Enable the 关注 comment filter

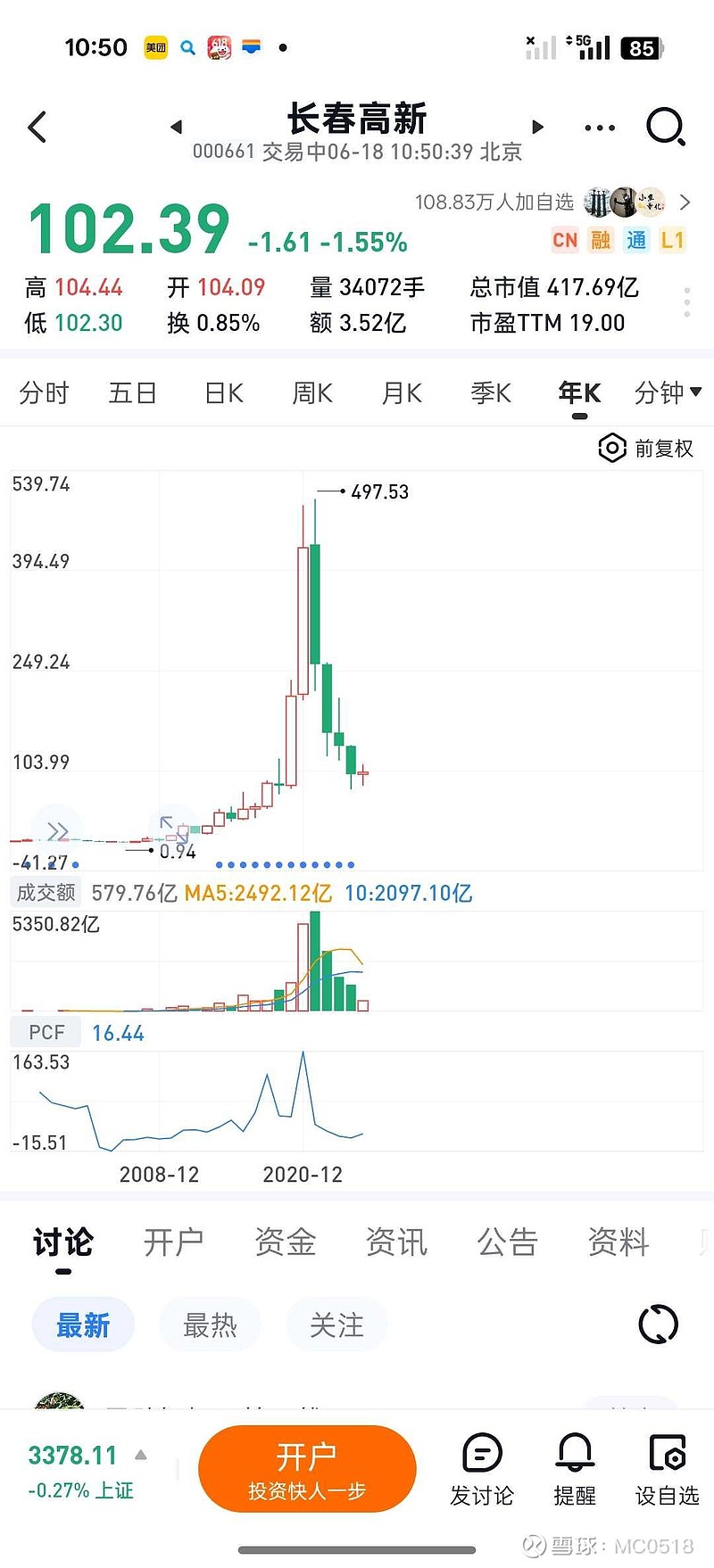coord(336,1324)
